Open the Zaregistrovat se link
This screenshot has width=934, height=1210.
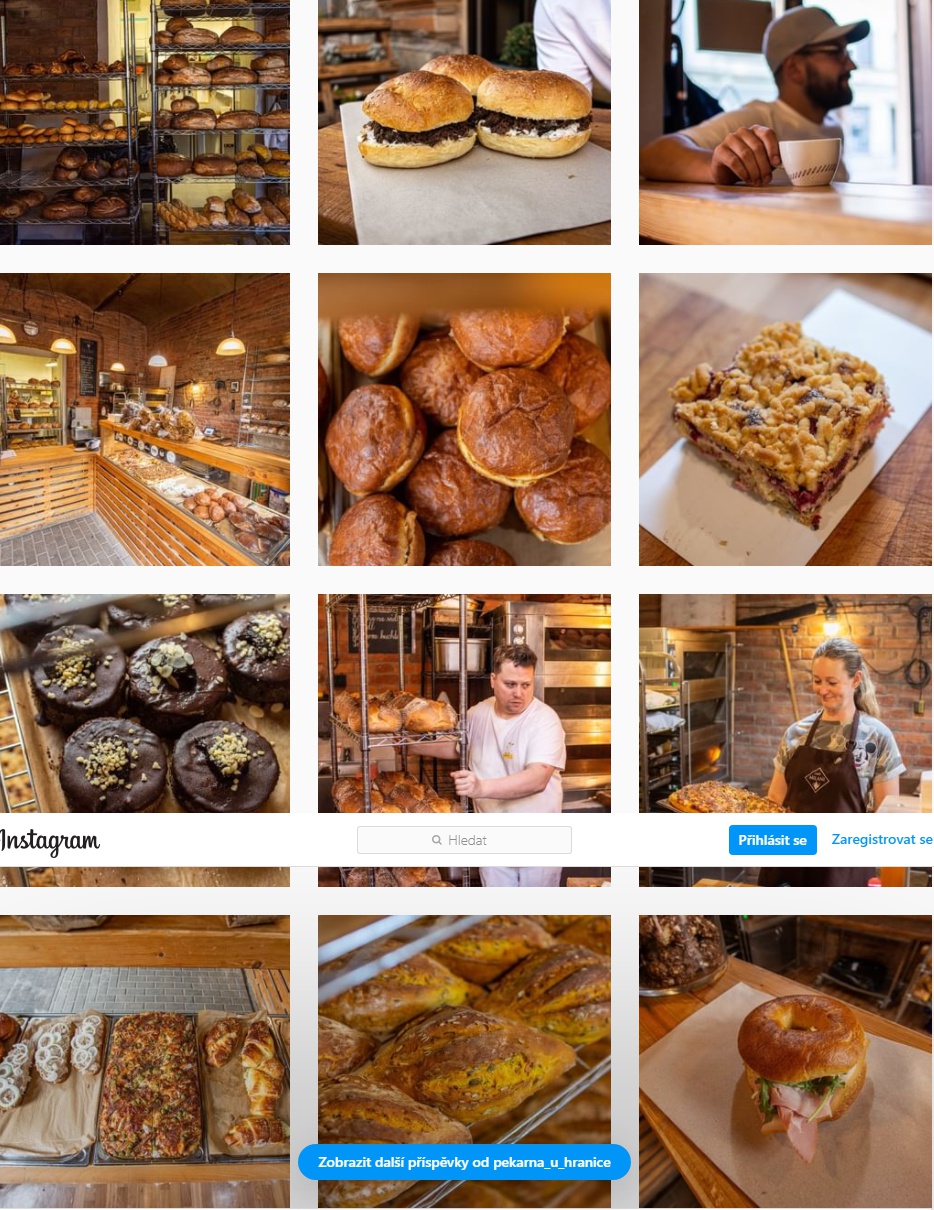[x=882, y=840]
